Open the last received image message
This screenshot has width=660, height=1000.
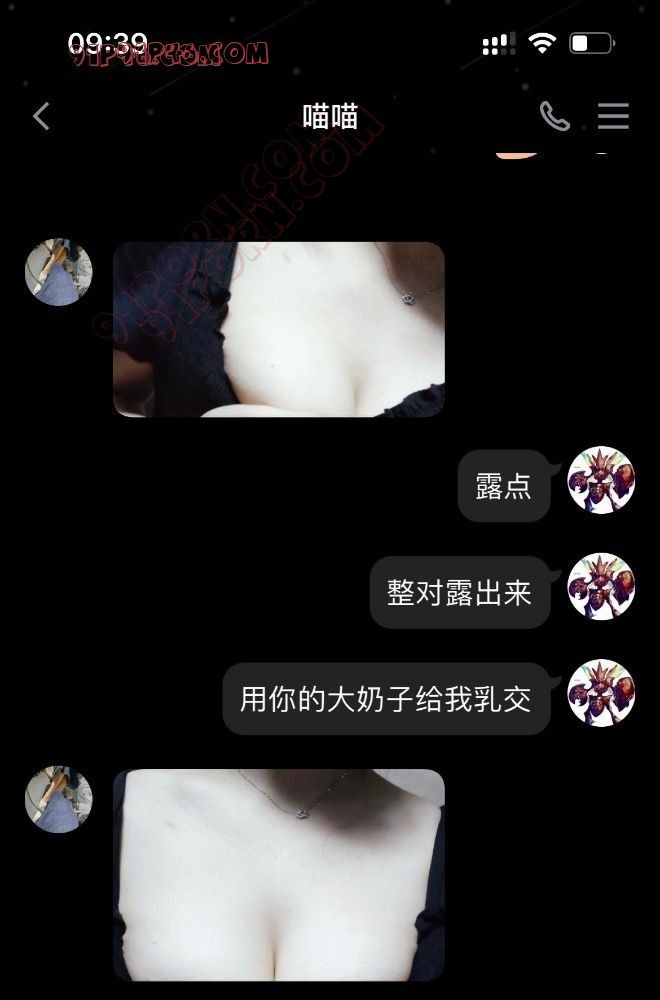pyautogui.click(x=278, y=874)
